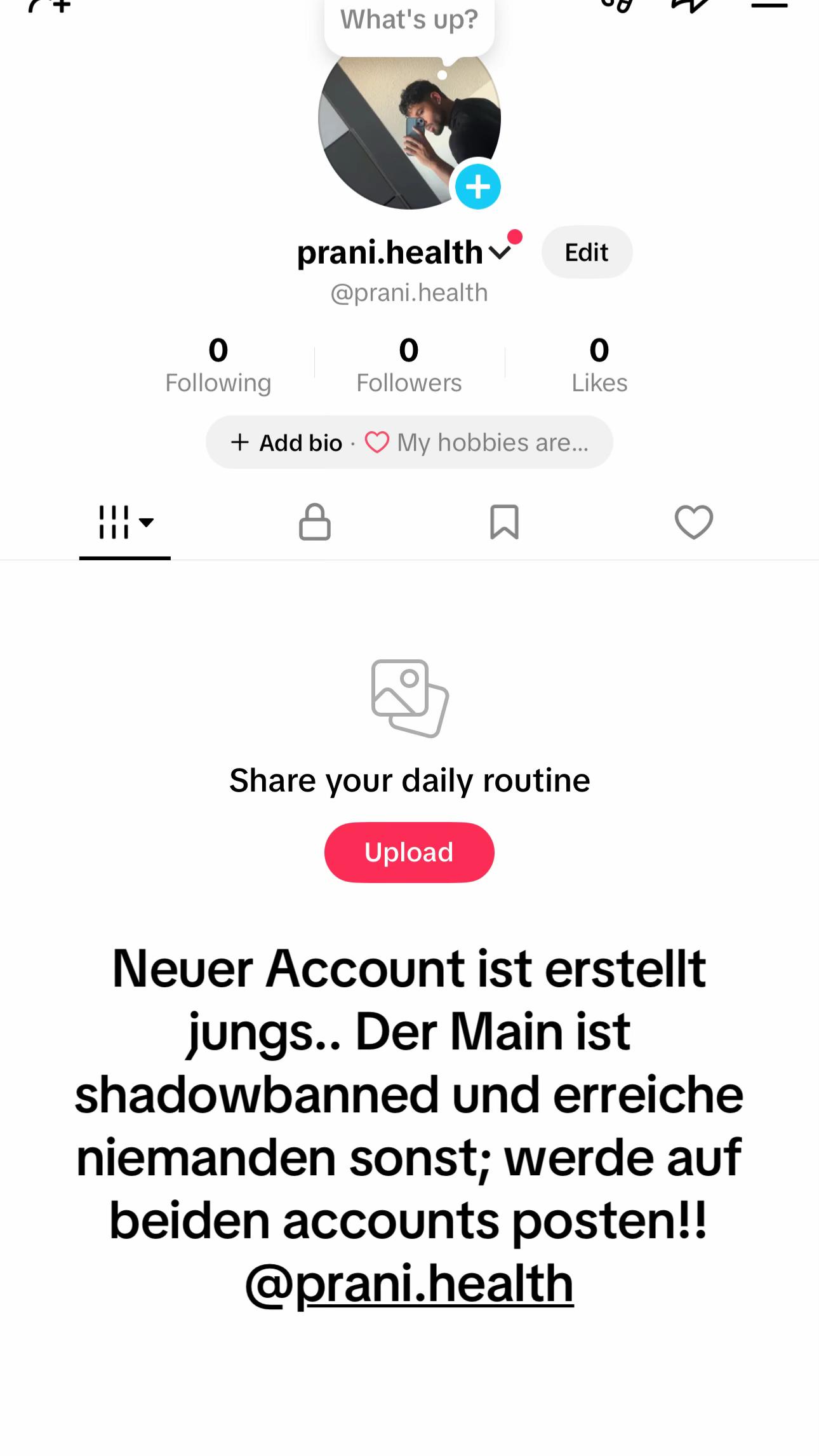Open the hamburger menu at the top
Viewport: 819px width, 1456px height.
pos(769,5)
